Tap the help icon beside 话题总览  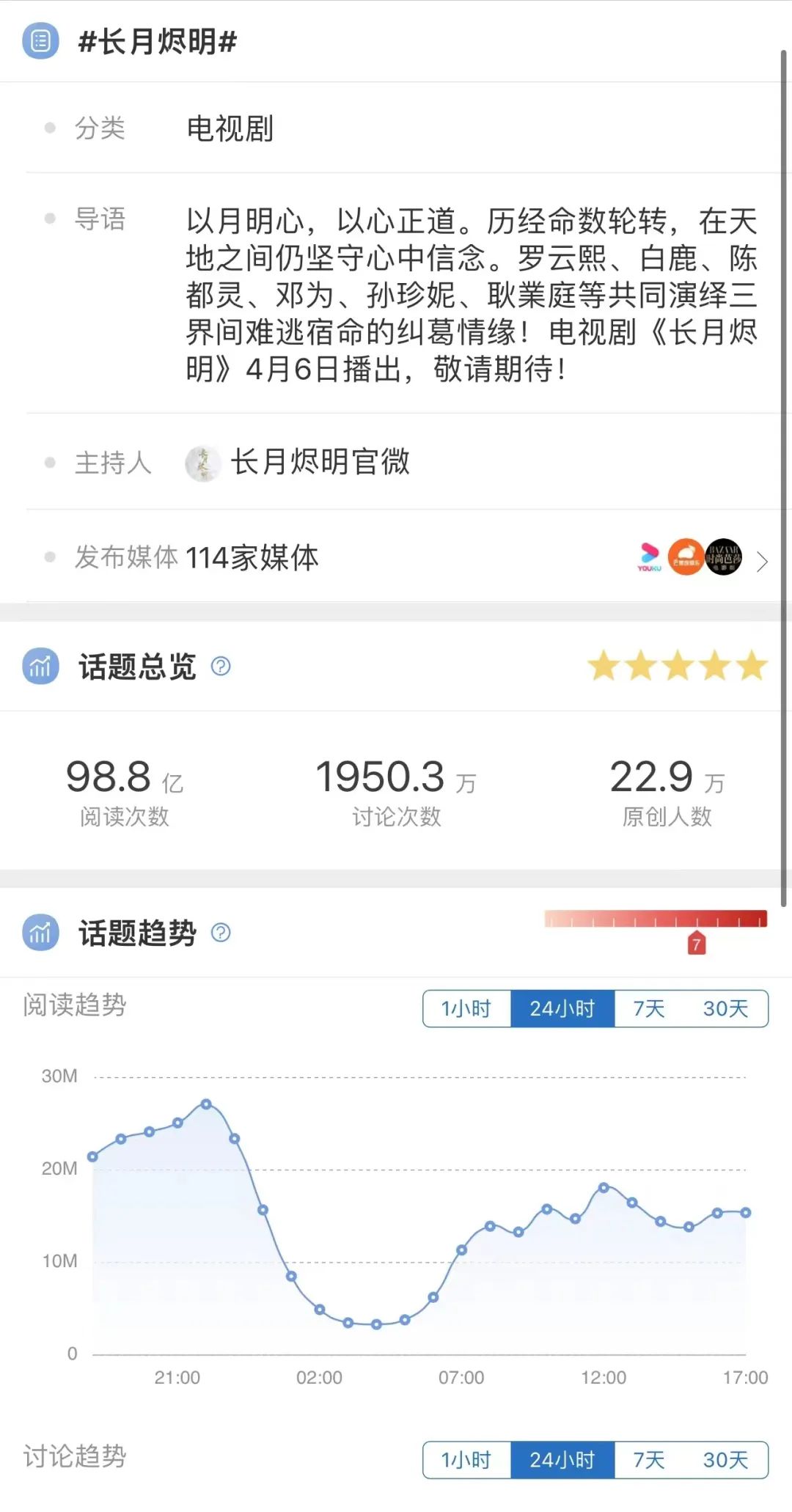point(221,666)
